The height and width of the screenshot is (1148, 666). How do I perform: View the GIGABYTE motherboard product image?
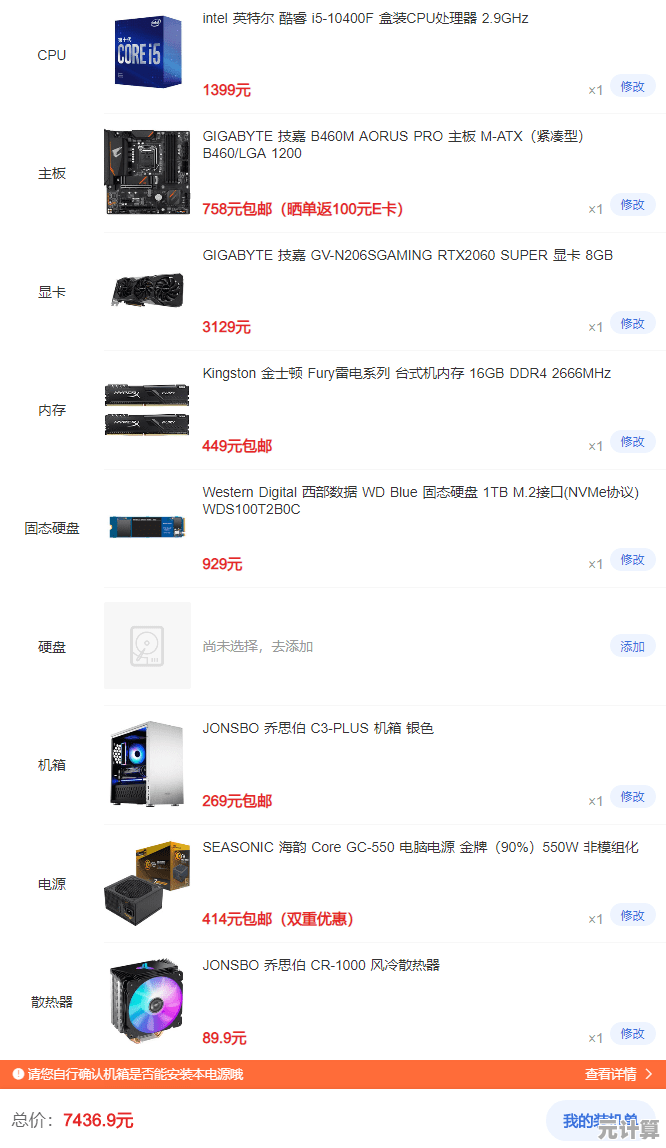(x=147, y=172)
